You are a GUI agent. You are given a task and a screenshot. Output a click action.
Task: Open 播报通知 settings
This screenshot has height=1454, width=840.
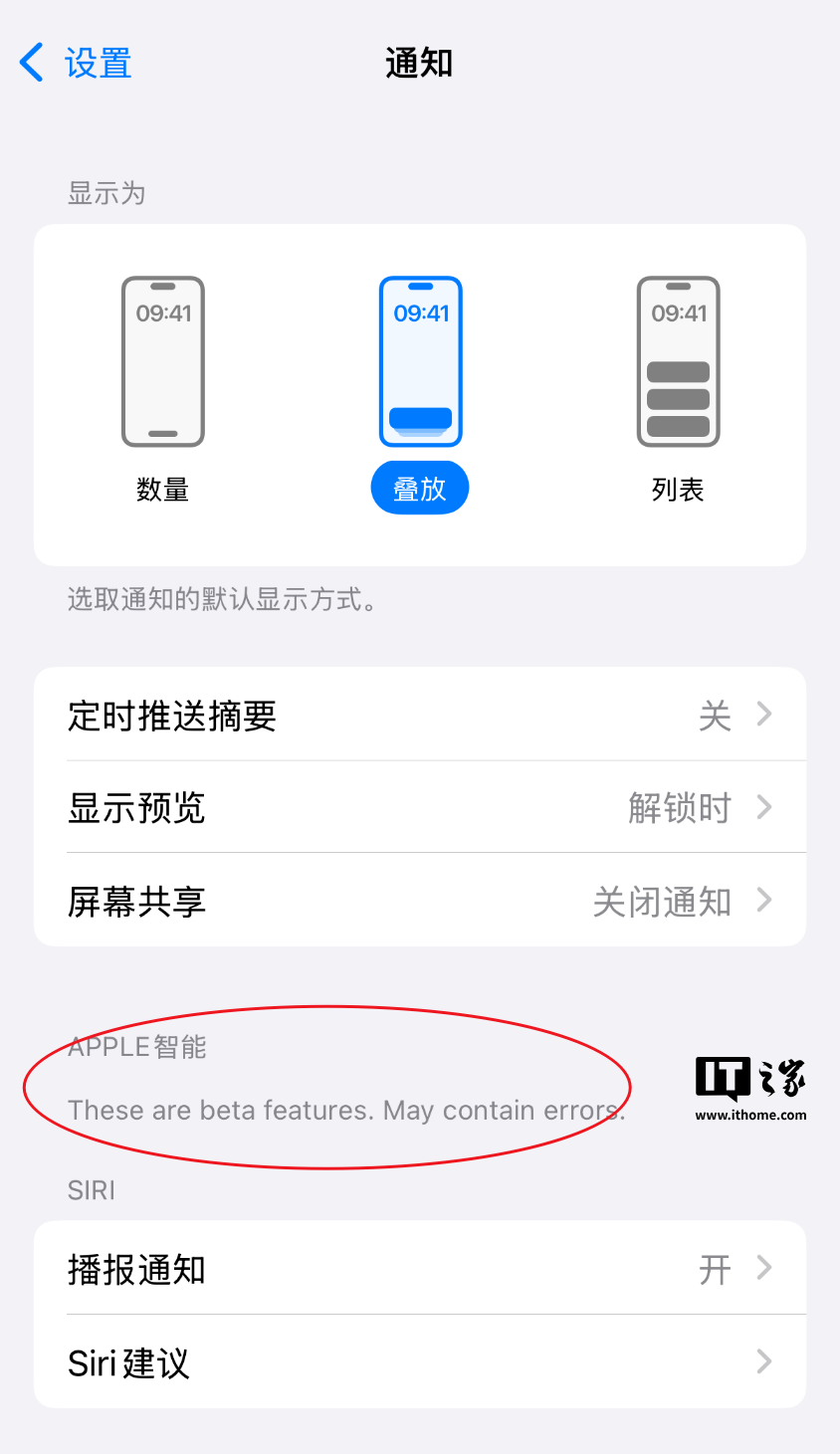click(419, 1269)
